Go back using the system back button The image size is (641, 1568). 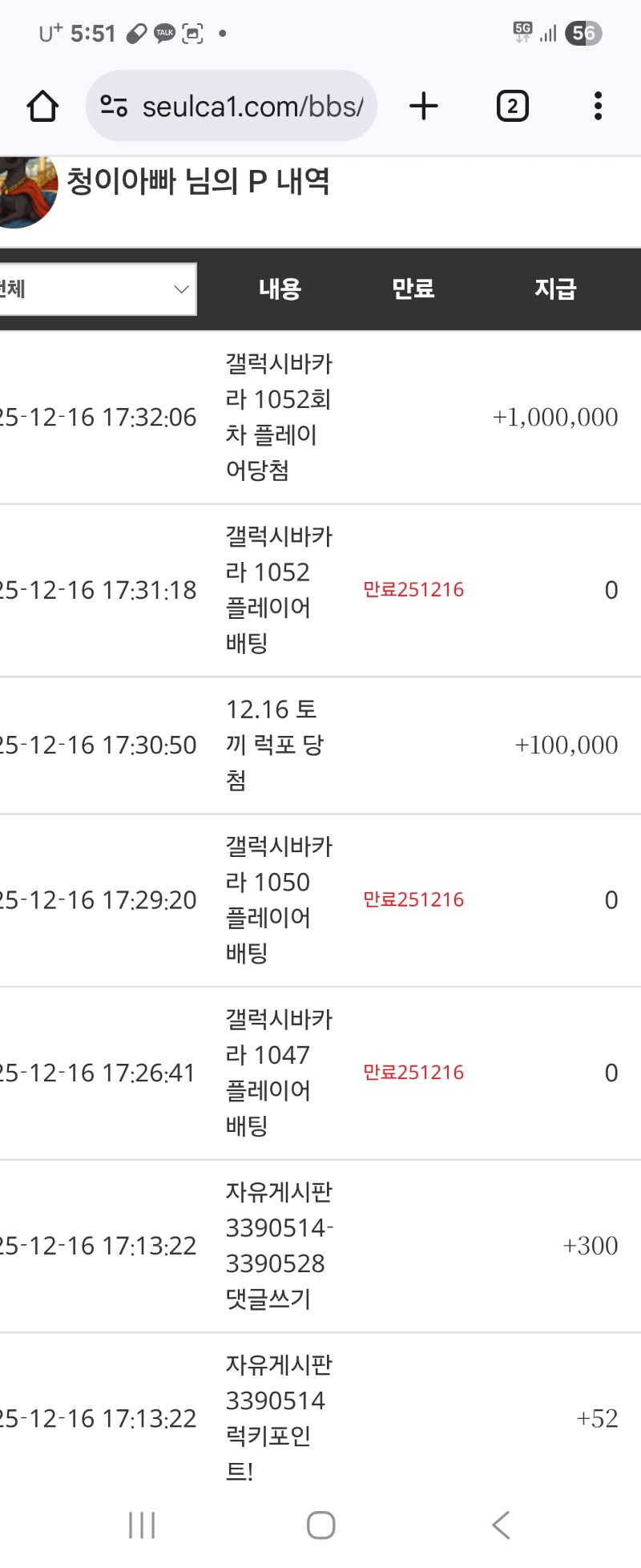tap(501, 1525)
